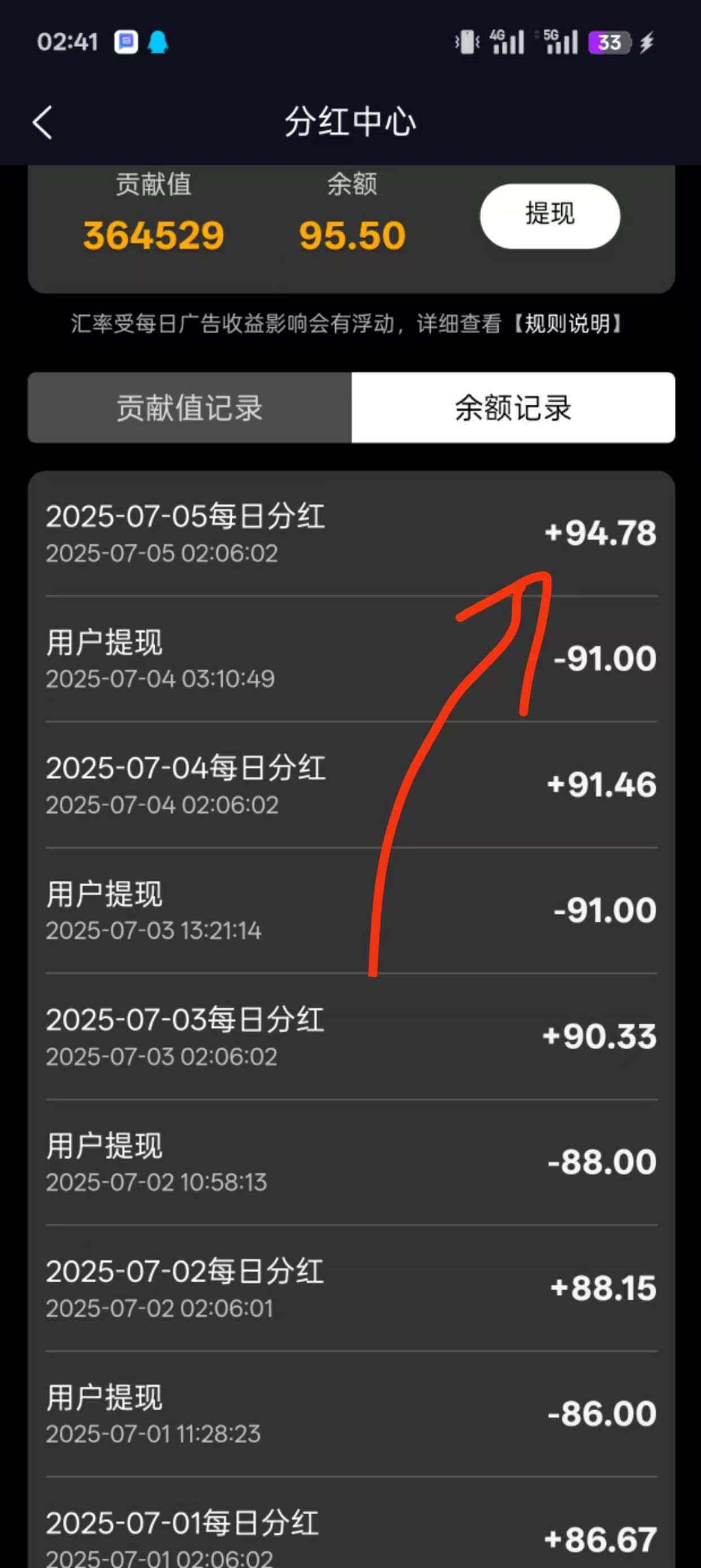Tap the 提现 withdraw button
701x1568 pixels.
pyautogui.click(x=549, y=216)
